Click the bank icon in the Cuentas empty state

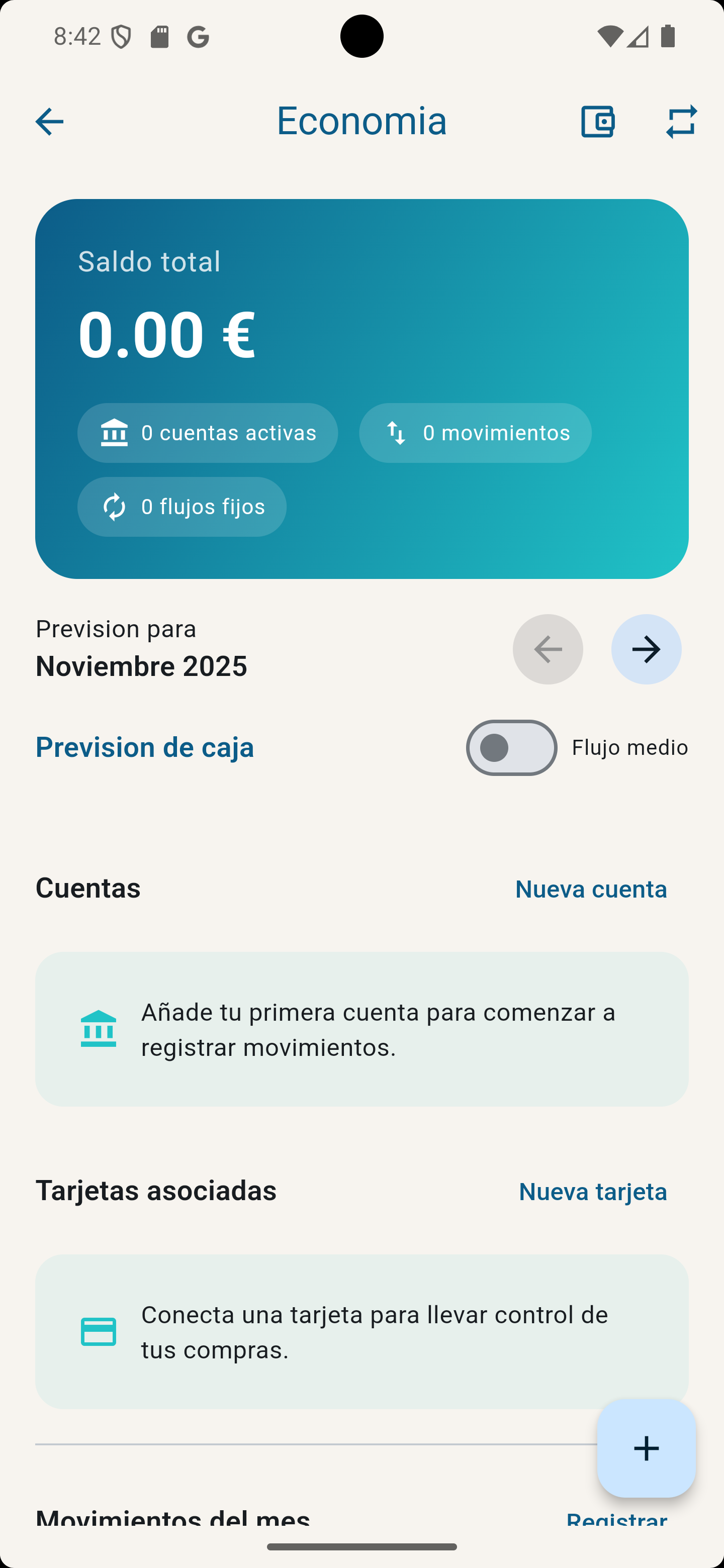coord(99,1029)
